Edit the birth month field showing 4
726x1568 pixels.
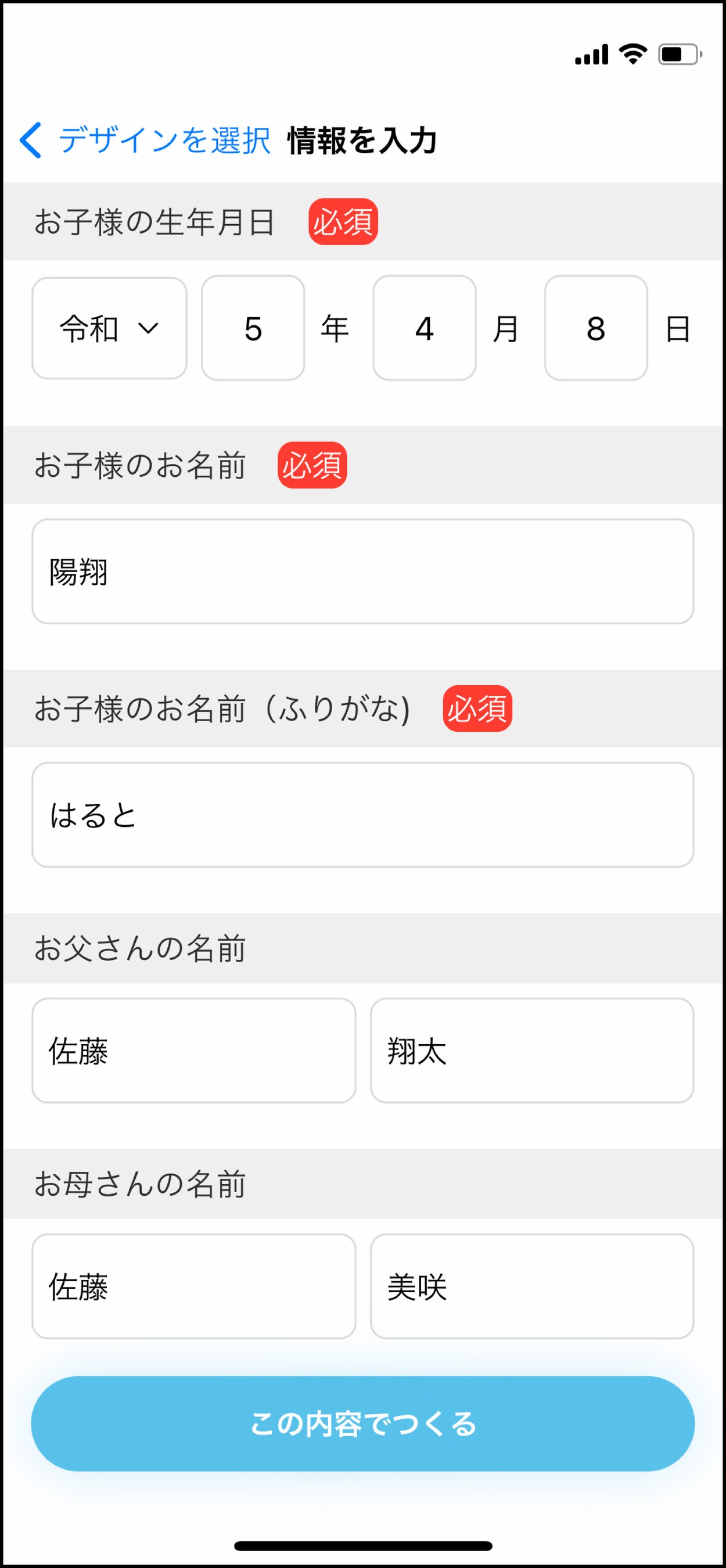pos(424,329)
